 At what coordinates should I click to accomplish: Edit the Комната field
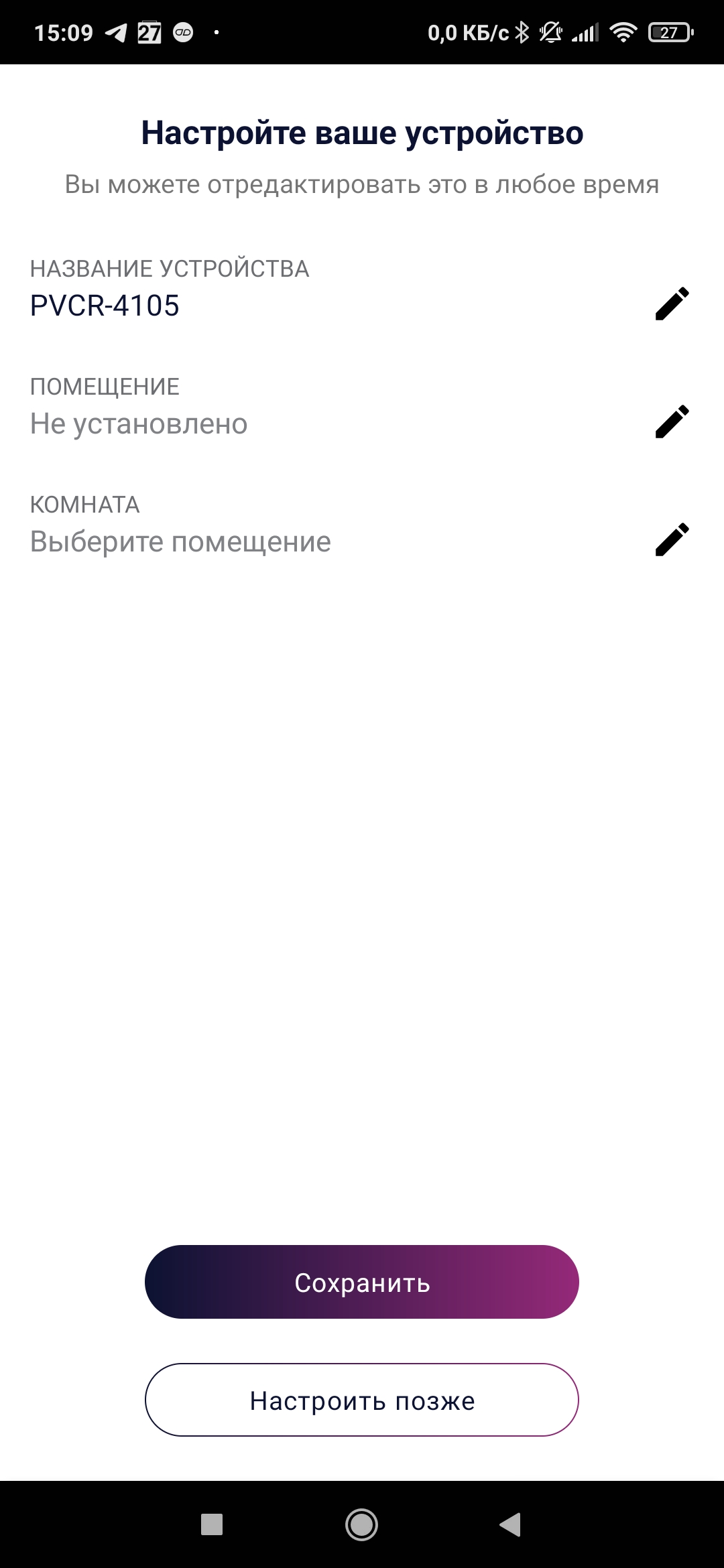(672, 539)
